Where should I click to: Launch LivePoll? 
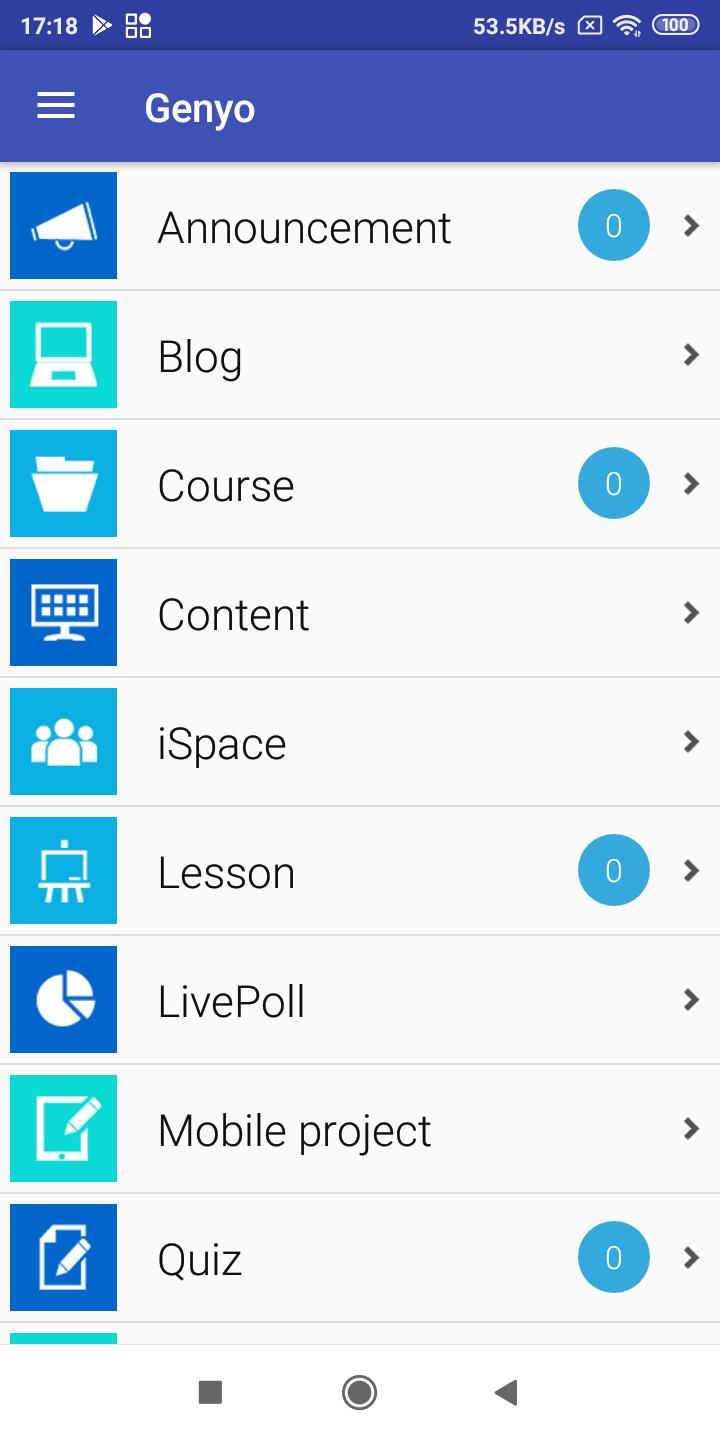(x=232, y=1002)
